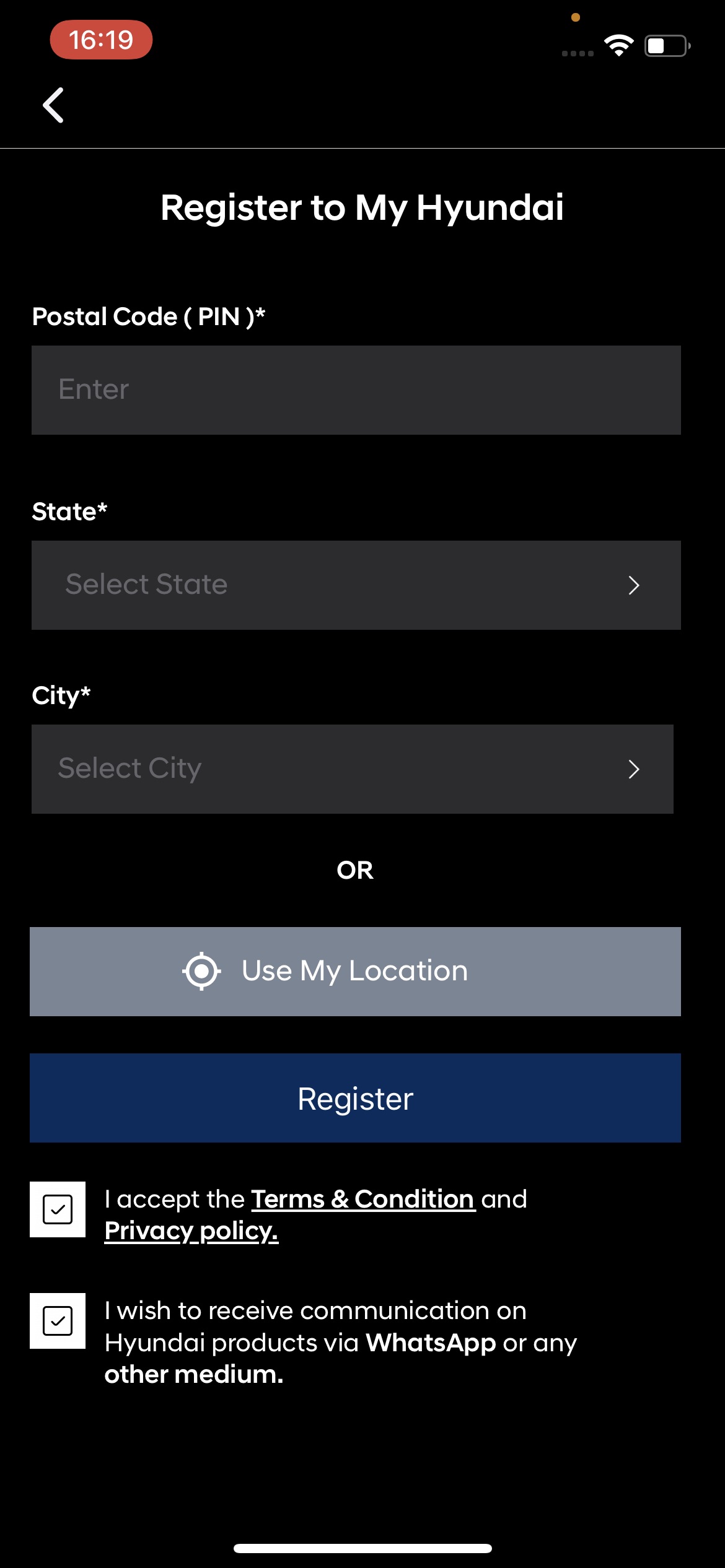Focus the Postal Code (PIN) field
725x1568 pixels.
tap(356, 390)
